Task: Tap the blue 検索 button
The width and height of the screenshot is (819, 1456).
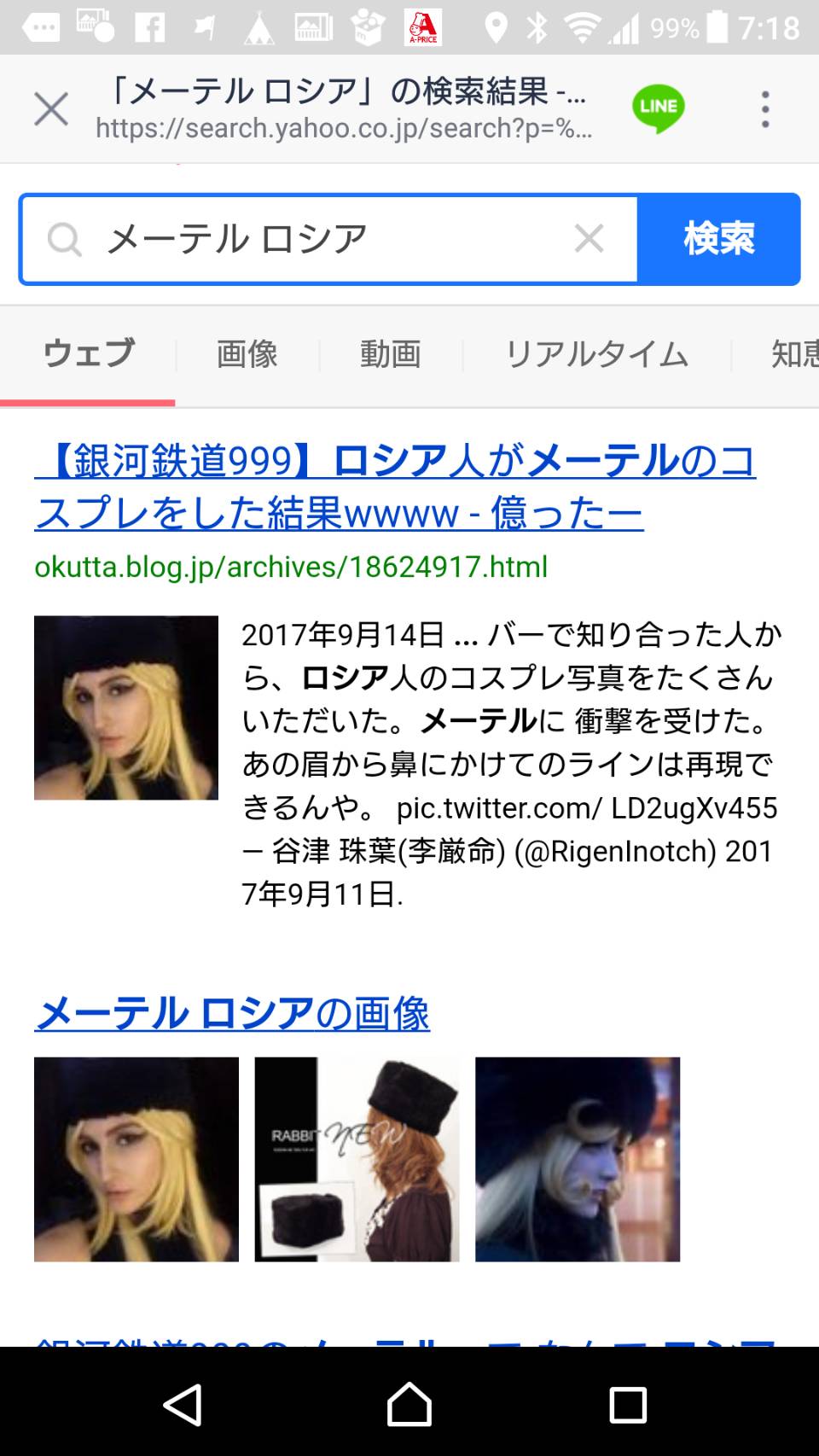Action: 718,239
